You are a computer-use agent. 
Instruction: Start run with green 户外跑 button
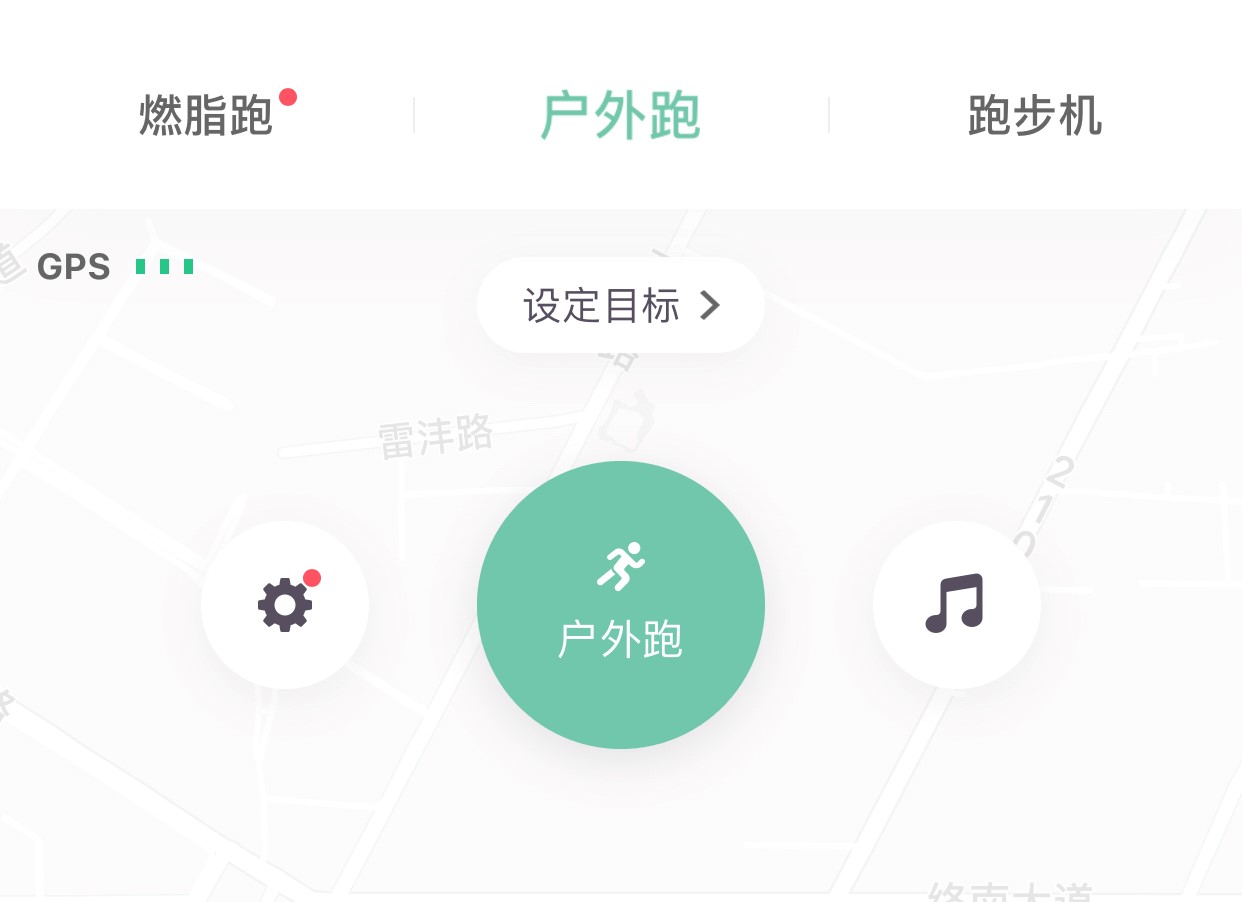pos(620,605)
